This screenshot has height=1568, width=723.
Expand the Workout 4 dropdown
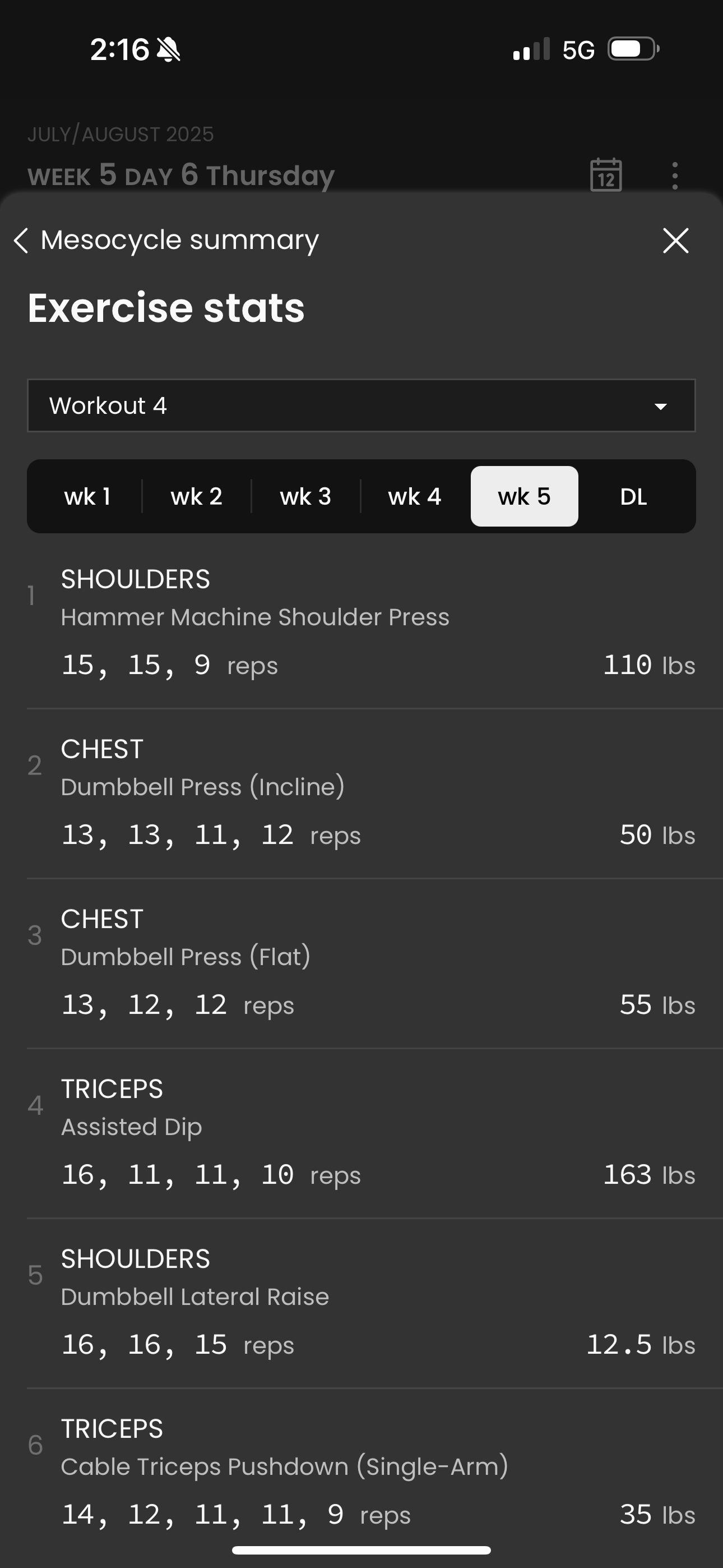click(361, 405)
